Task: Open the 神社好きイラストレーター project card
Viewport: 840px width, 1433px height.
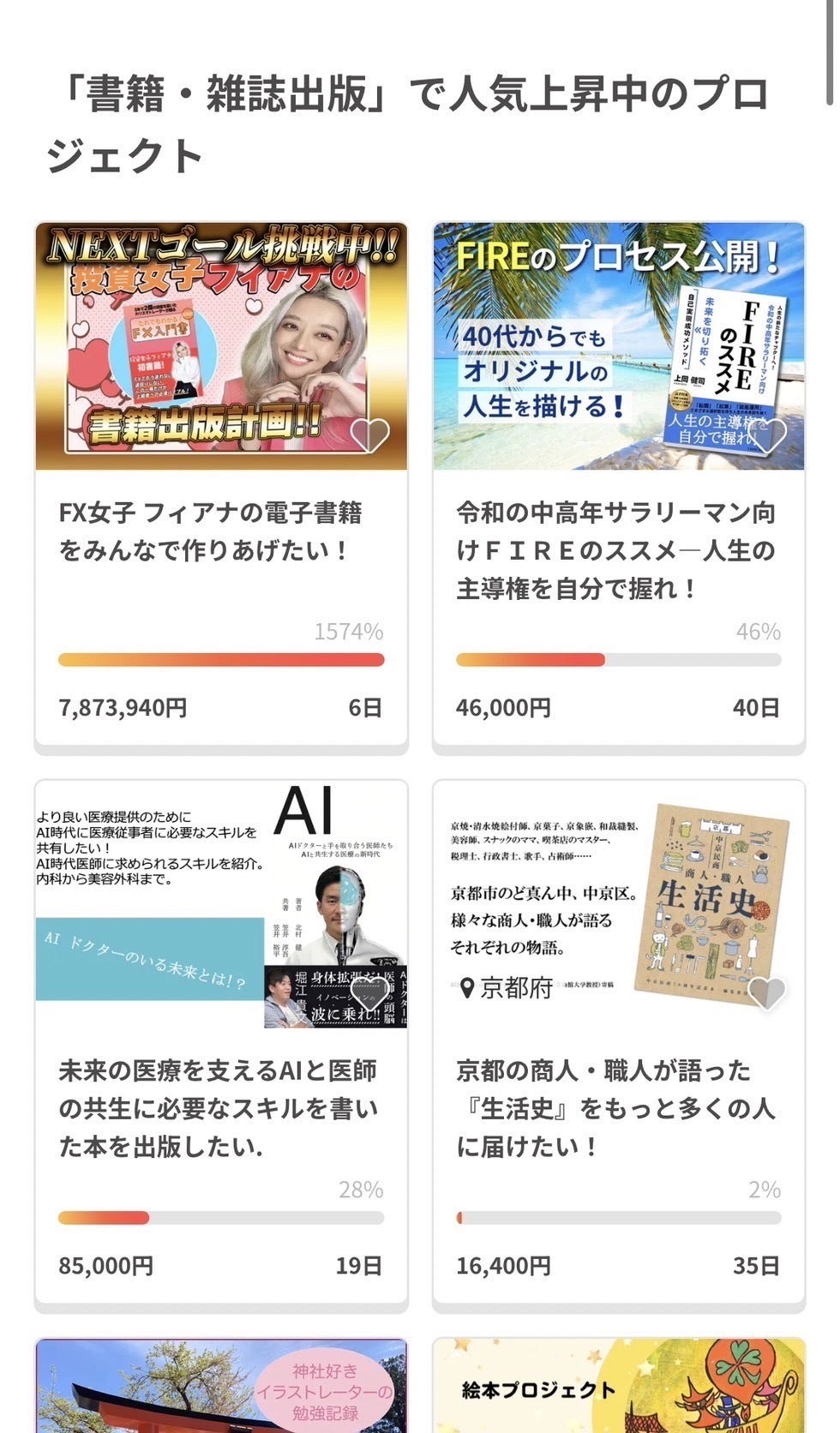Action: click(220, 1387)
